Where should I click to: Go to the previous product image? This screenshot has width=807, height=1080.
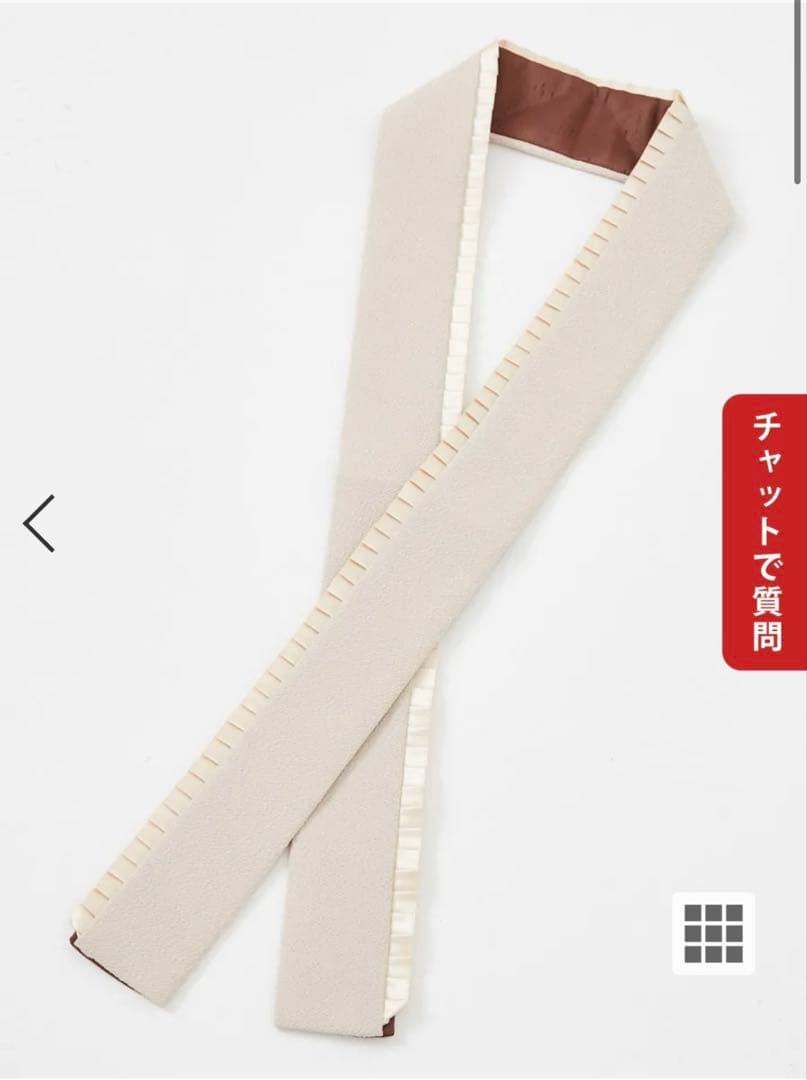40,523
